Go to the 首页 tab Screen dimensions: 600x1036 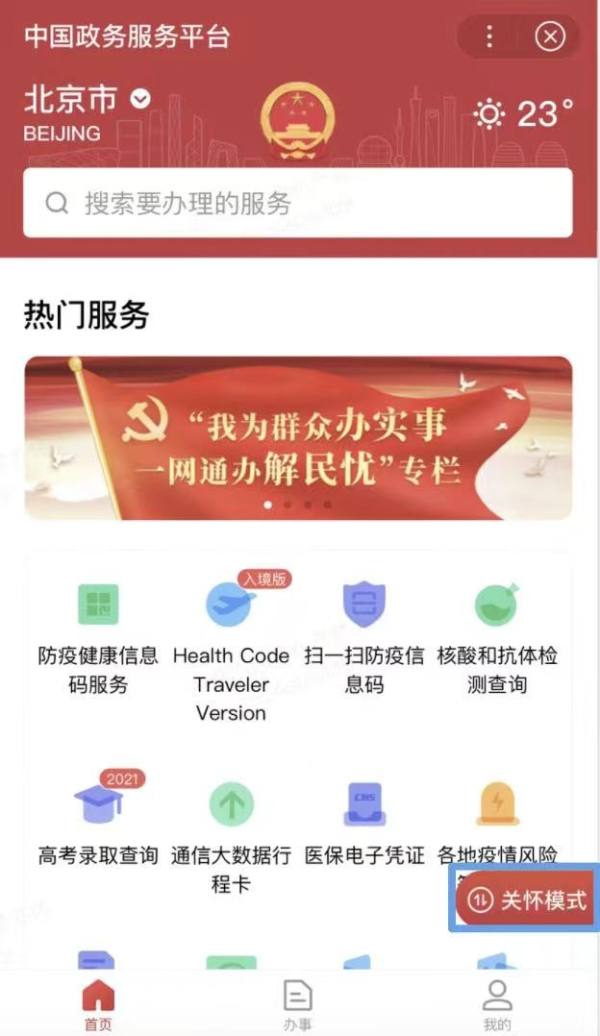(98, 1004)
